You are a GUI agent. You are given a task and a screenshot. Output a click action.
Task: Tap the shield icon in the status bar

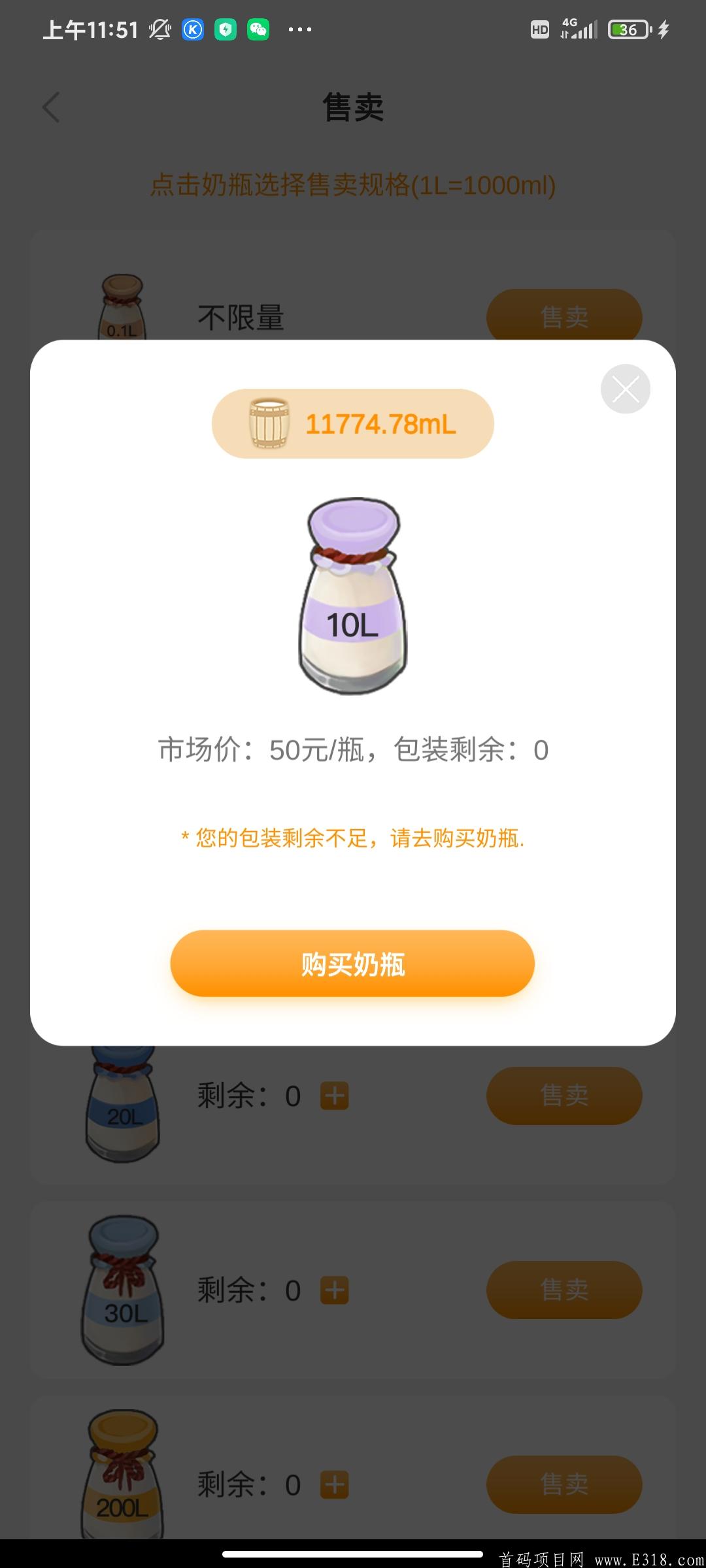pyautogui.click(x=226, y=29)
